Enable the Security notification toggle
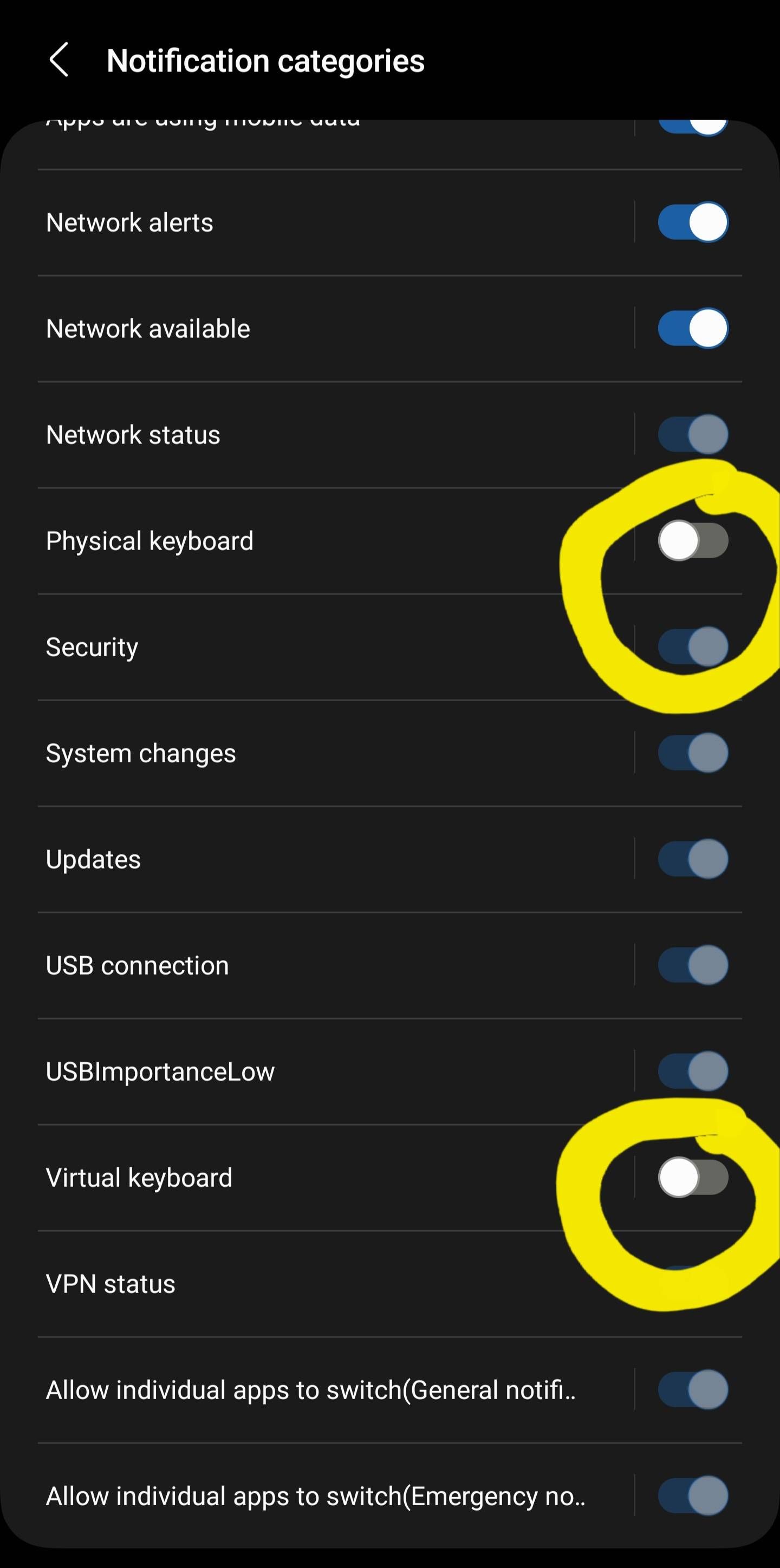The height and width of the screenshot is (1568, 780). [693, 646]
